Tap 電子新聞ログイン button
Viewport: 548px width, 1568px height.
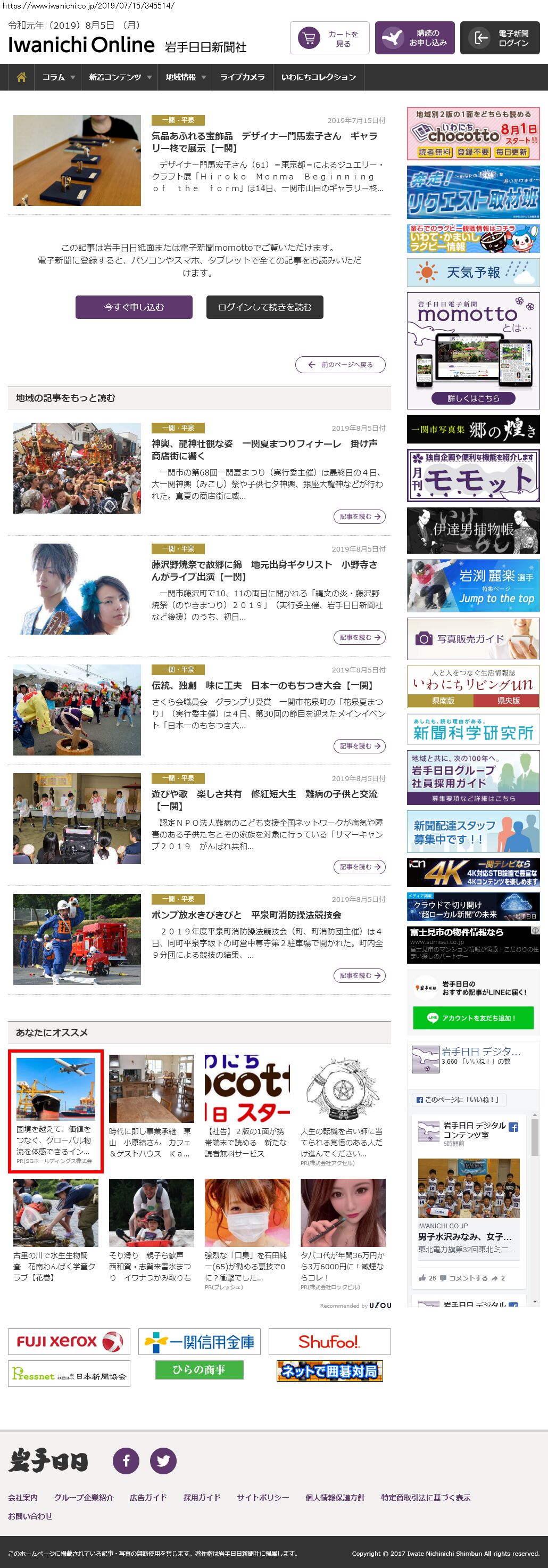[x=500, y=38]
